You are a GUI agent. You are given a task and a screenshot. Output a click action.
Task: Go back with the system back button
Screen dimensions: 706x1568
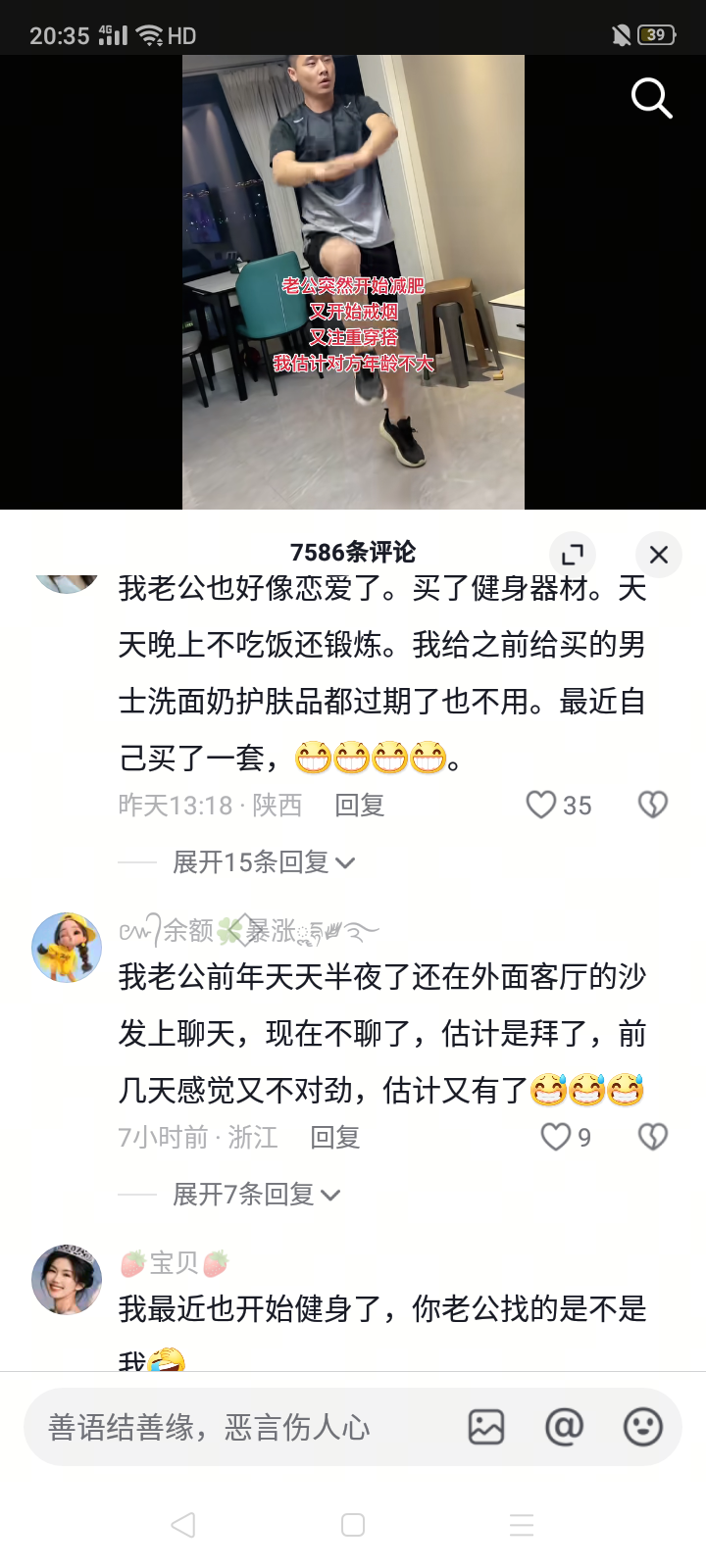[x=183, y=1525]
